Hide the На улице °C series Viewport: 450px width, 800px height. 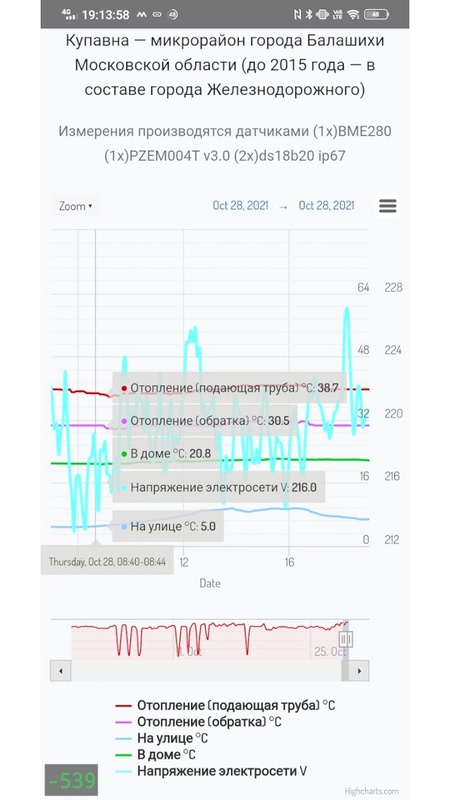[x=161, y=738]
